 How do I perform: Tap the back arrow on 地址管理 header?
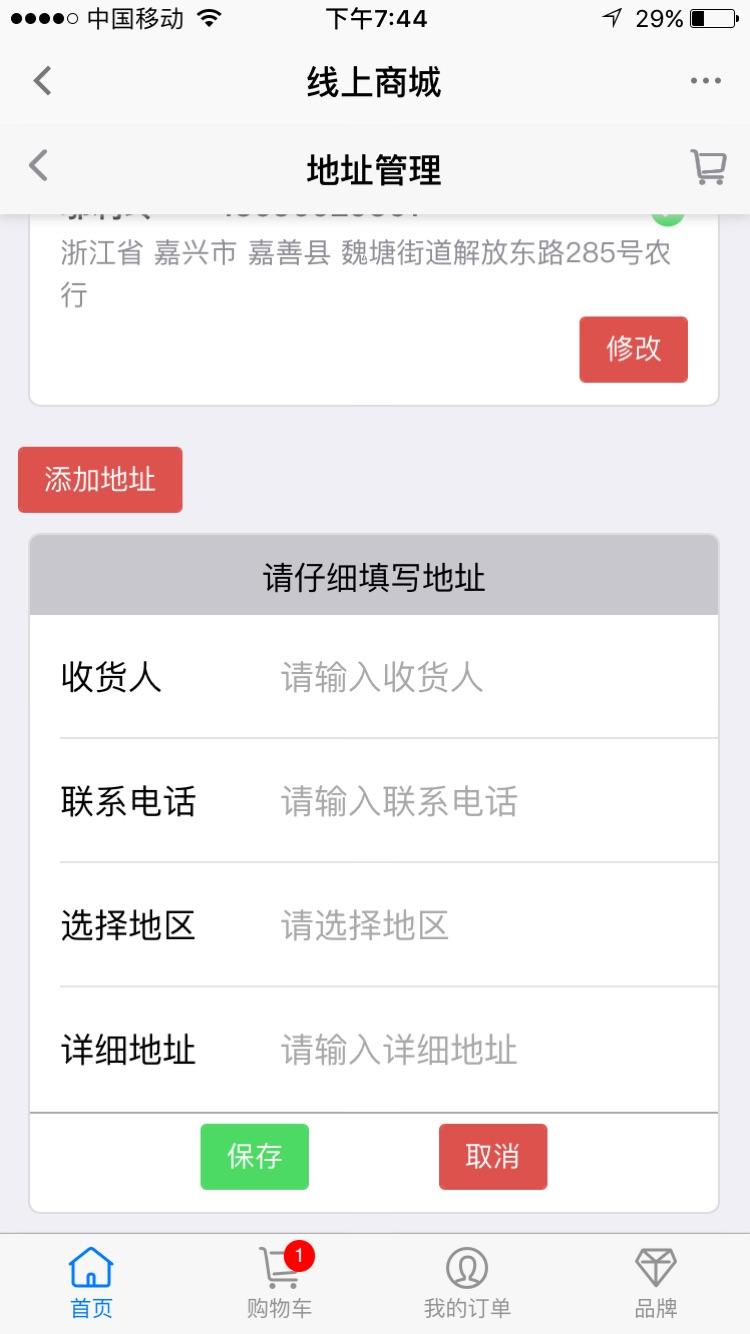37,166
